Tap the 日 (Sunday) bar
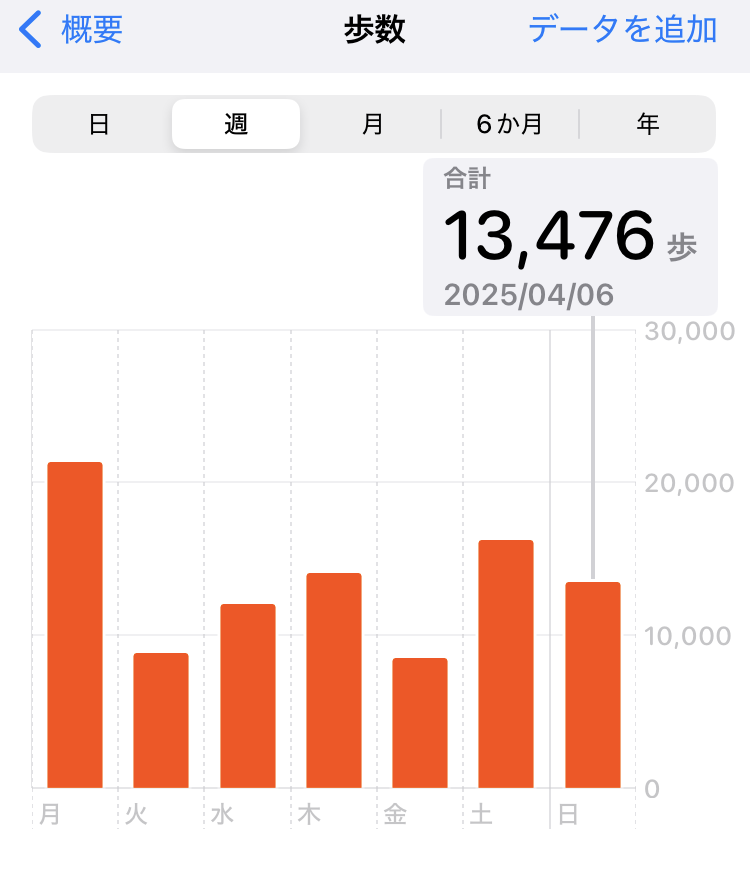The width and height of the screenshot is (750, 879). coord(593,685)
